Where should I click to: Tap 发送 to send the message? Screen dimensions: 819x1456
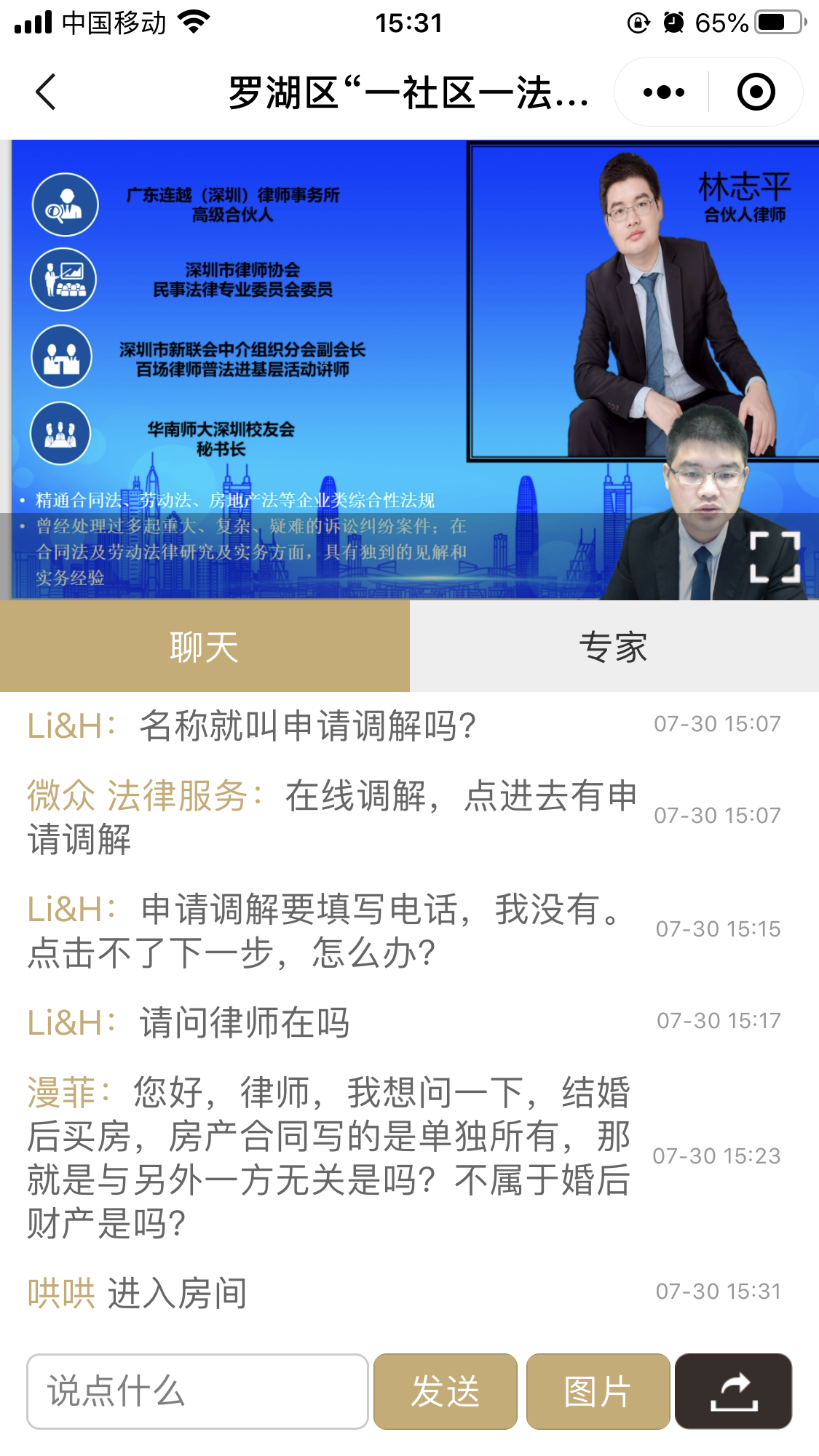click(446, 1391)
